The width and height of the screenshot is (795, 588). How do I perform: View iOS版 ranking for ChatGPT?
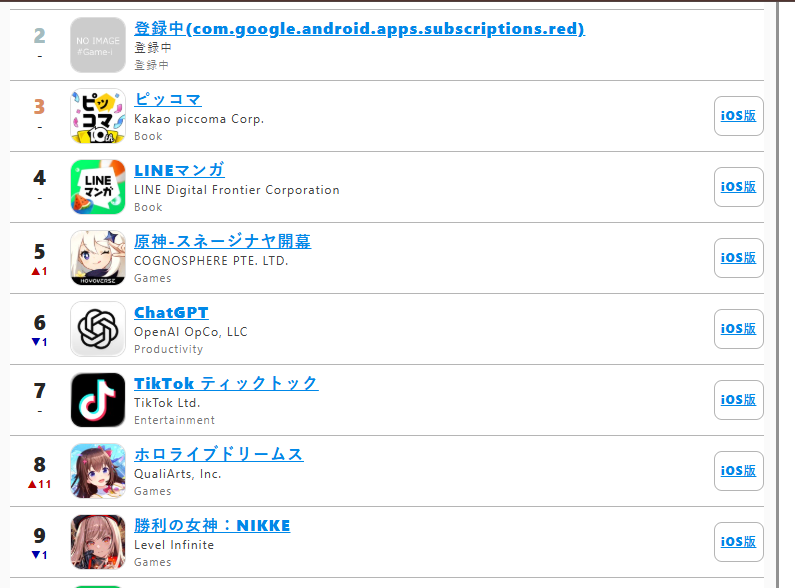click(738, 329)
